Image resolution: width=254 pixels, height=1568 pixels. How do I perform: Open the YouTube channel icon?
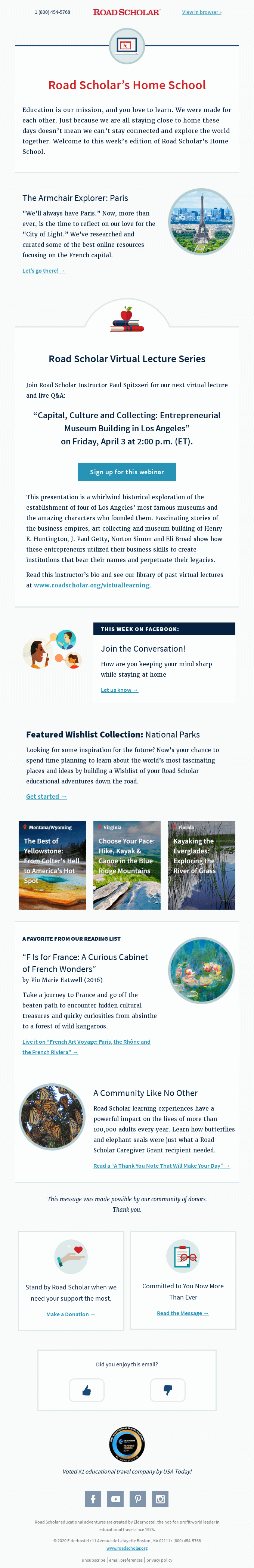pos(116,1499)
